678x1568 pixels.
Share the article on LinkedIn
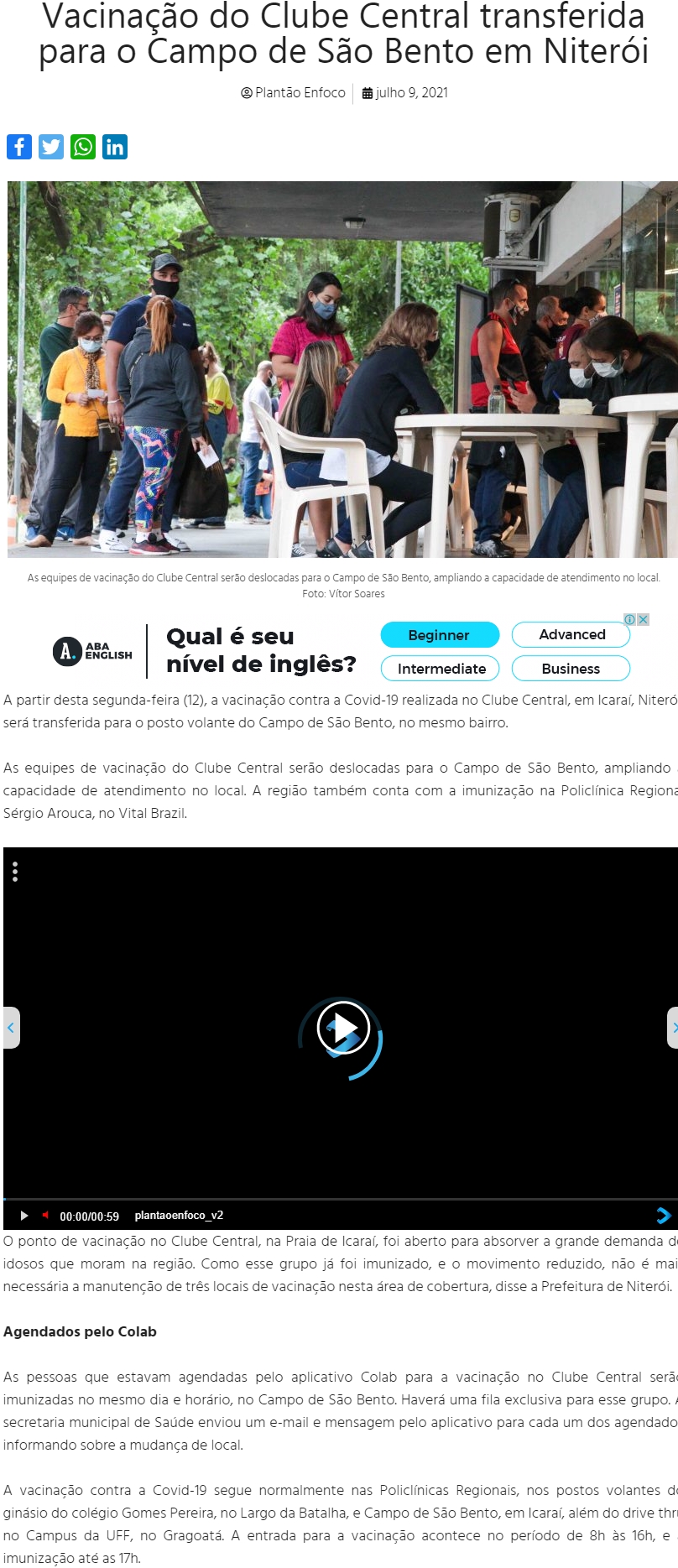(115, 147)
